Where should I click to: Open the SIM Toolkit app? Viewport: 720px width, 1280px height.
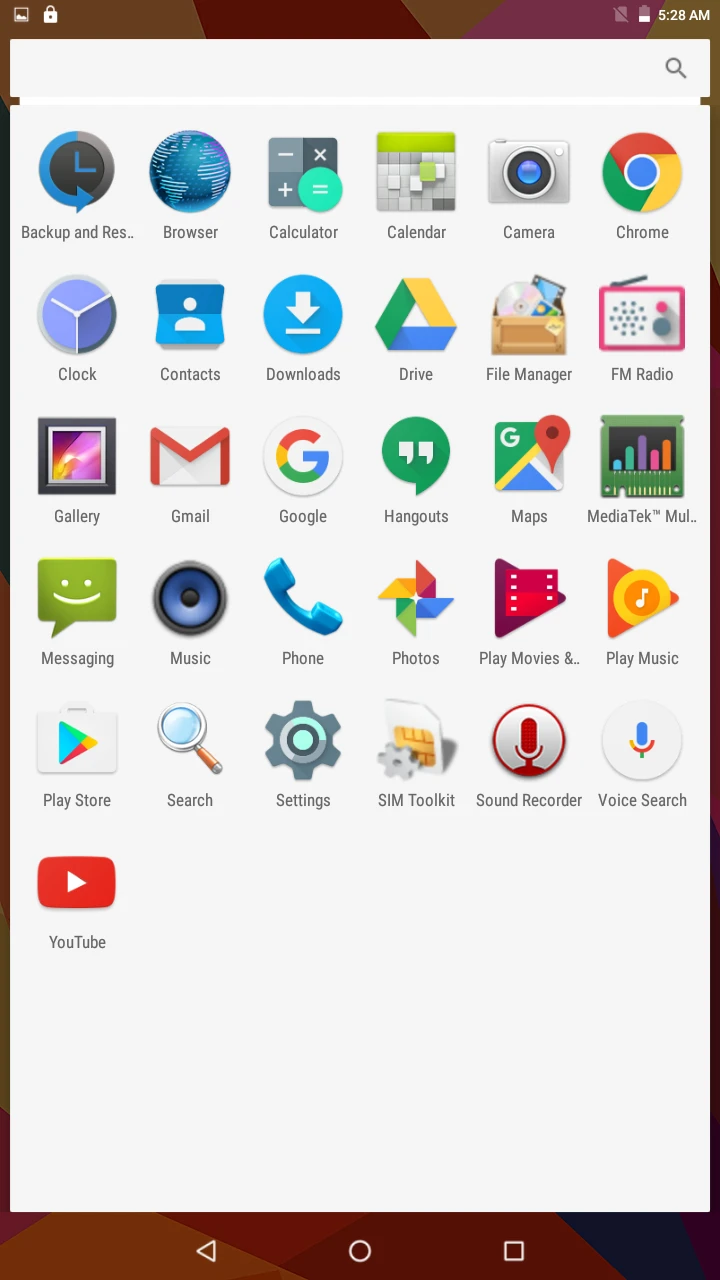click(x=416, y=740)
